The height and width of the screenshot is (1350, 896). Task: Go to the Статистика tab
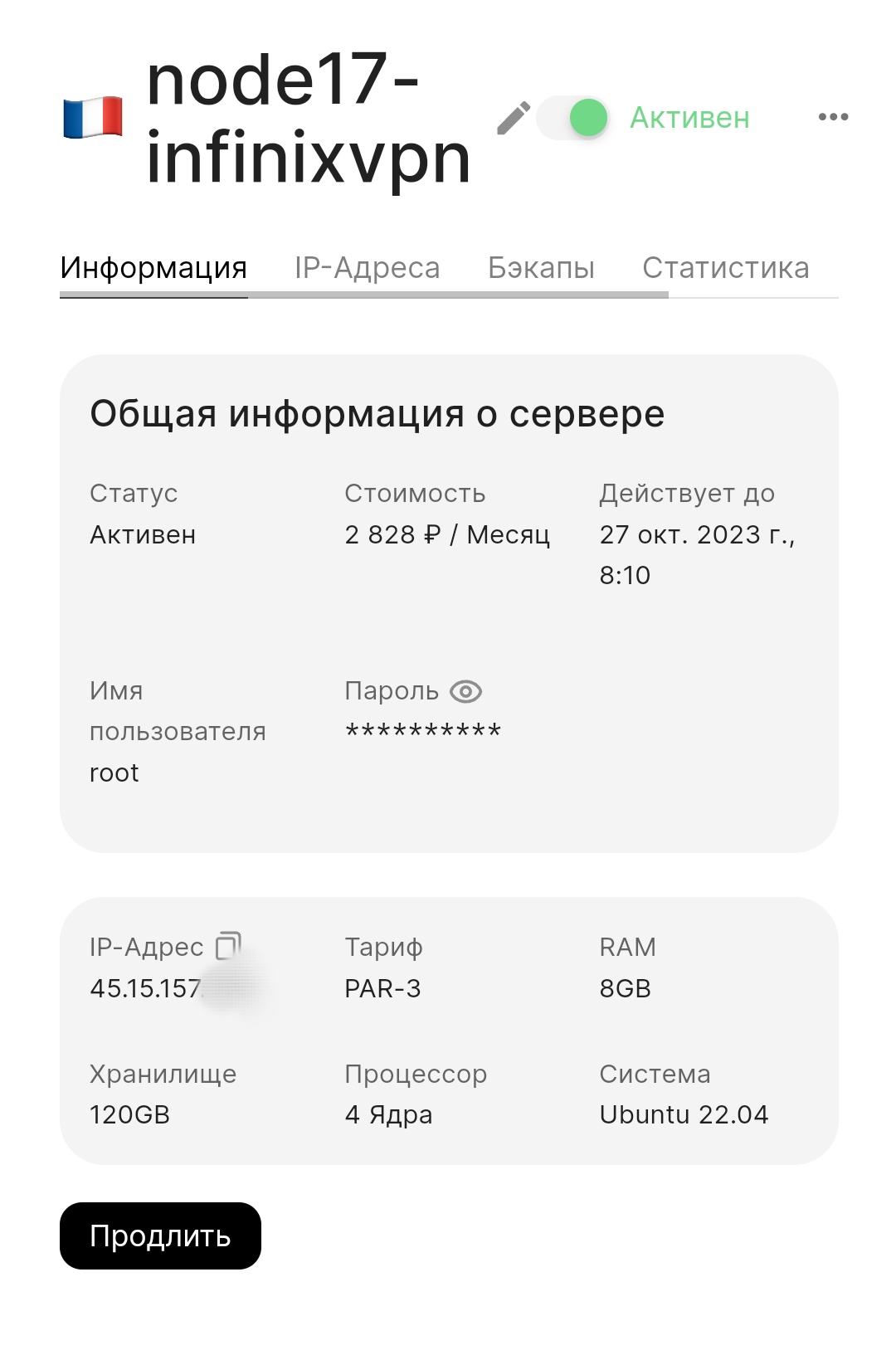[725, 268]
